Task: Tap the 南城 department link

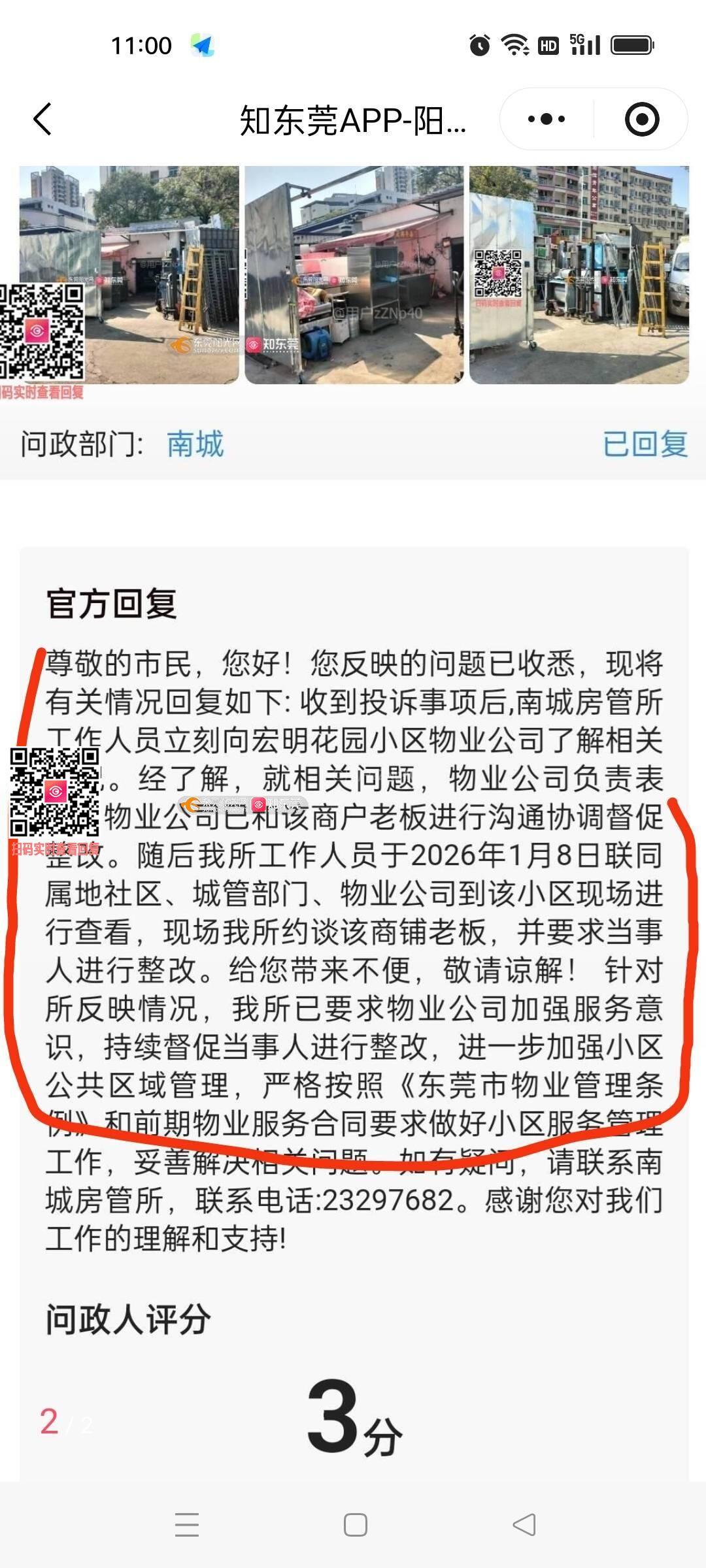Action: click(195, 444)
